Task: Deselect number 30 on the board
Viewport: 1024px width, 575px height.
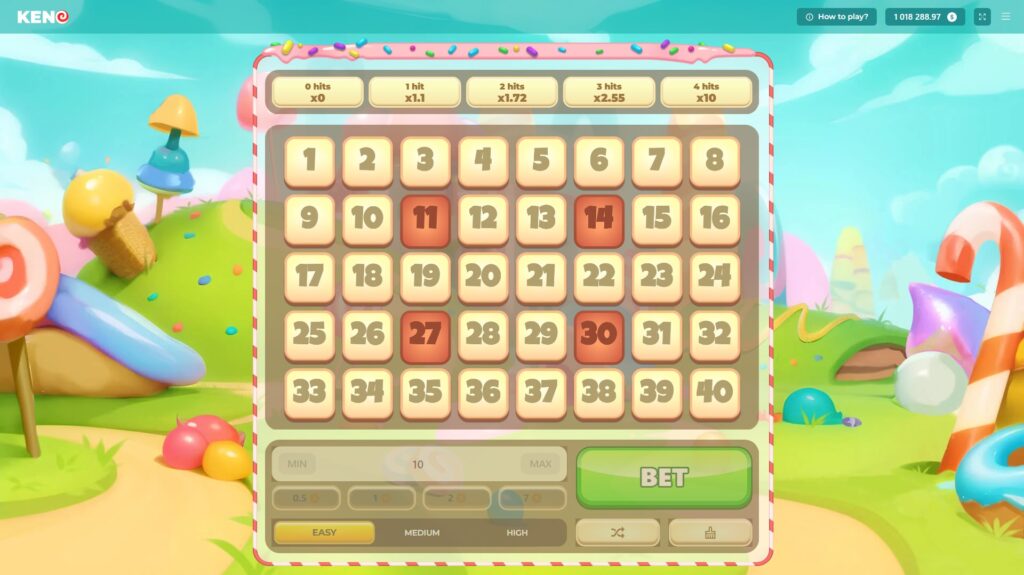Action: [598, 334]
